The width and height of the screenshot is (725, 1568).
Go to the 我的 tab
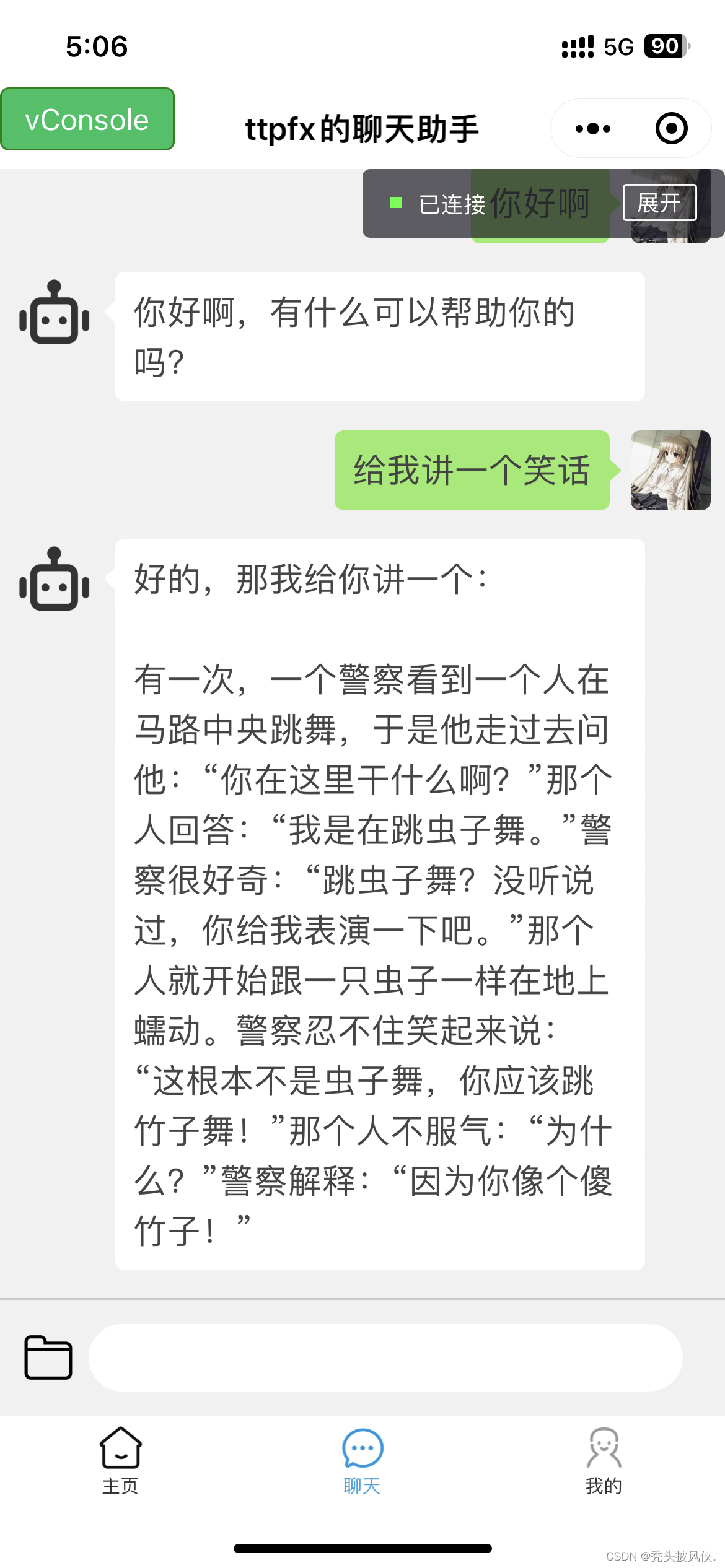point(604,1460)
